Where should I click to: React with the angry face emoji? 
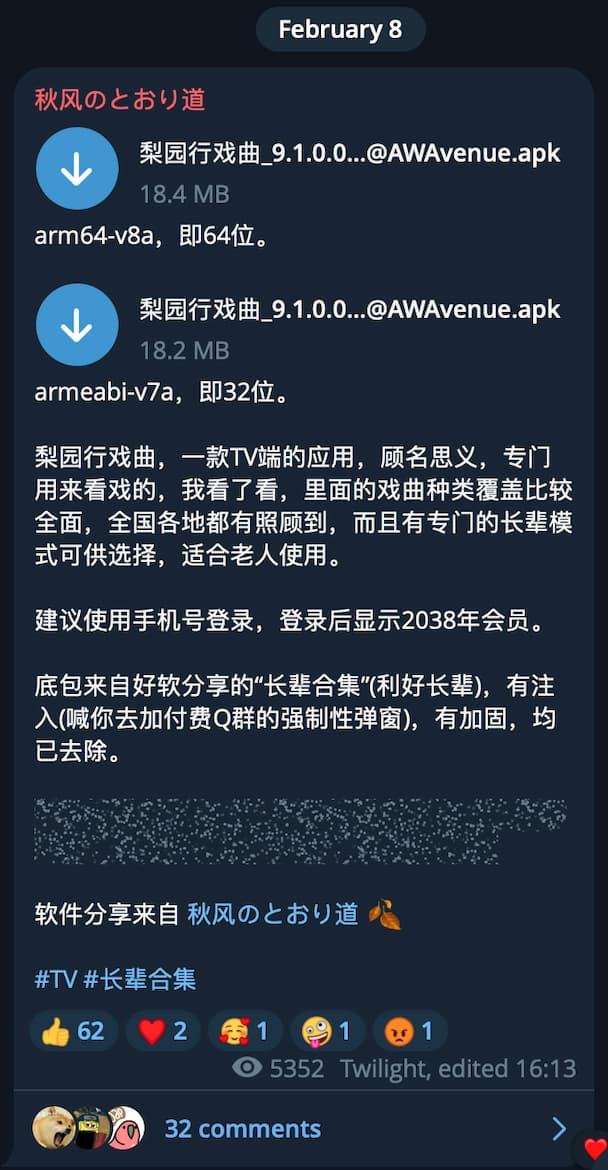[x=409, y=1031]
